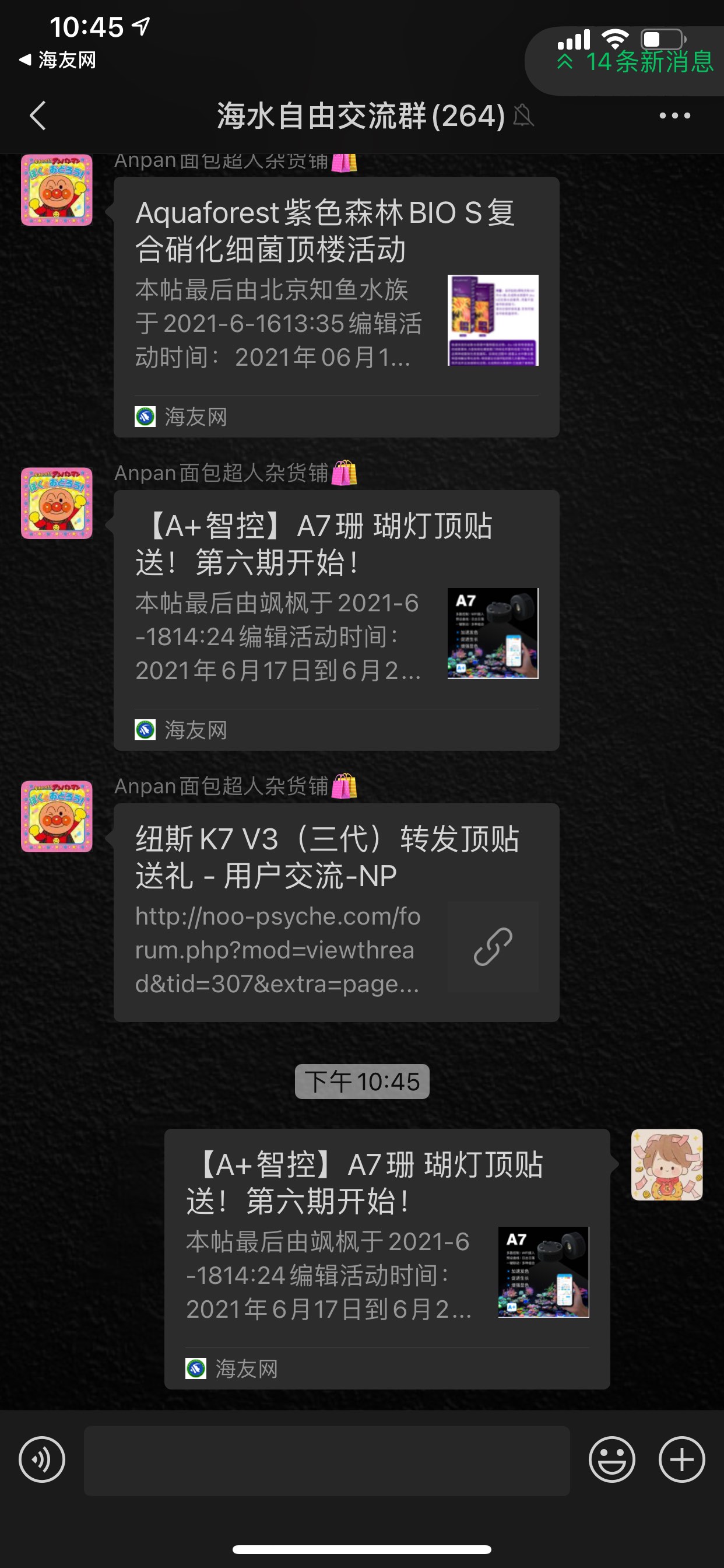Open the emoji sticker panel

(x=611, y=1459)
